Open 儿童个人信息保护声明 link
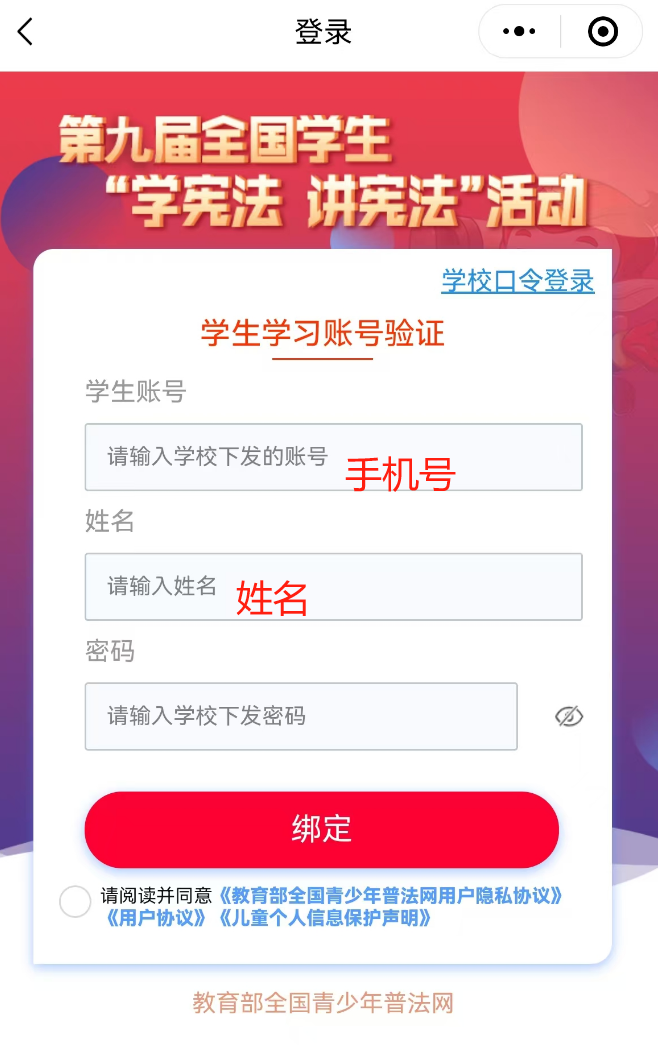 (x=325, y=918)
